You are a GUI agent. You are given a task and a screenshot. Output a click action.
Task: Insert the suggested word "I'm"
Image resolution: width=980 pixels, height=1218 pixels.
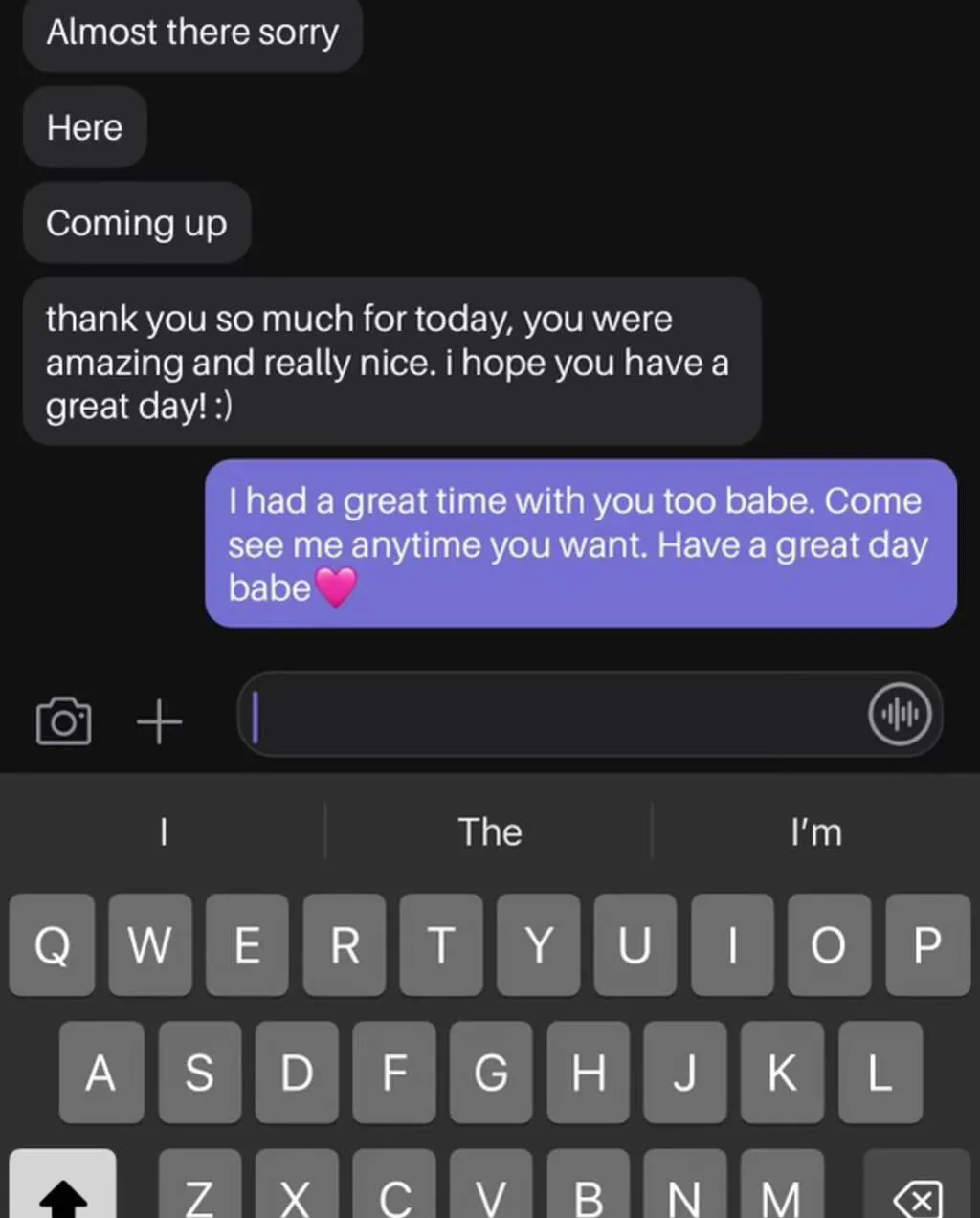tap(816, 831)
